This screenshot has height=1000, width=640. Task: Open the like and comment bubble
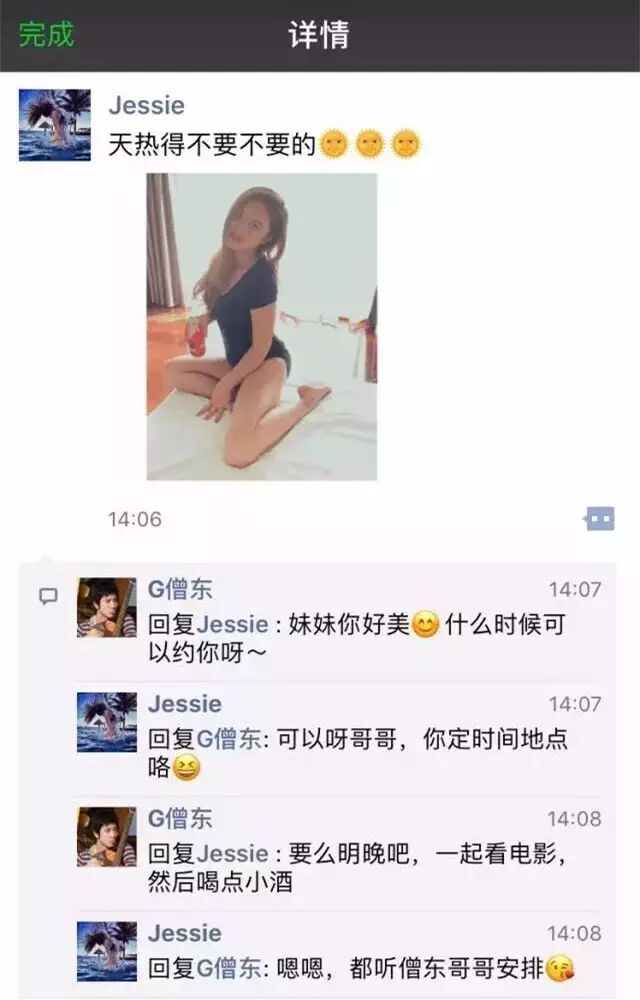(599, 518)
